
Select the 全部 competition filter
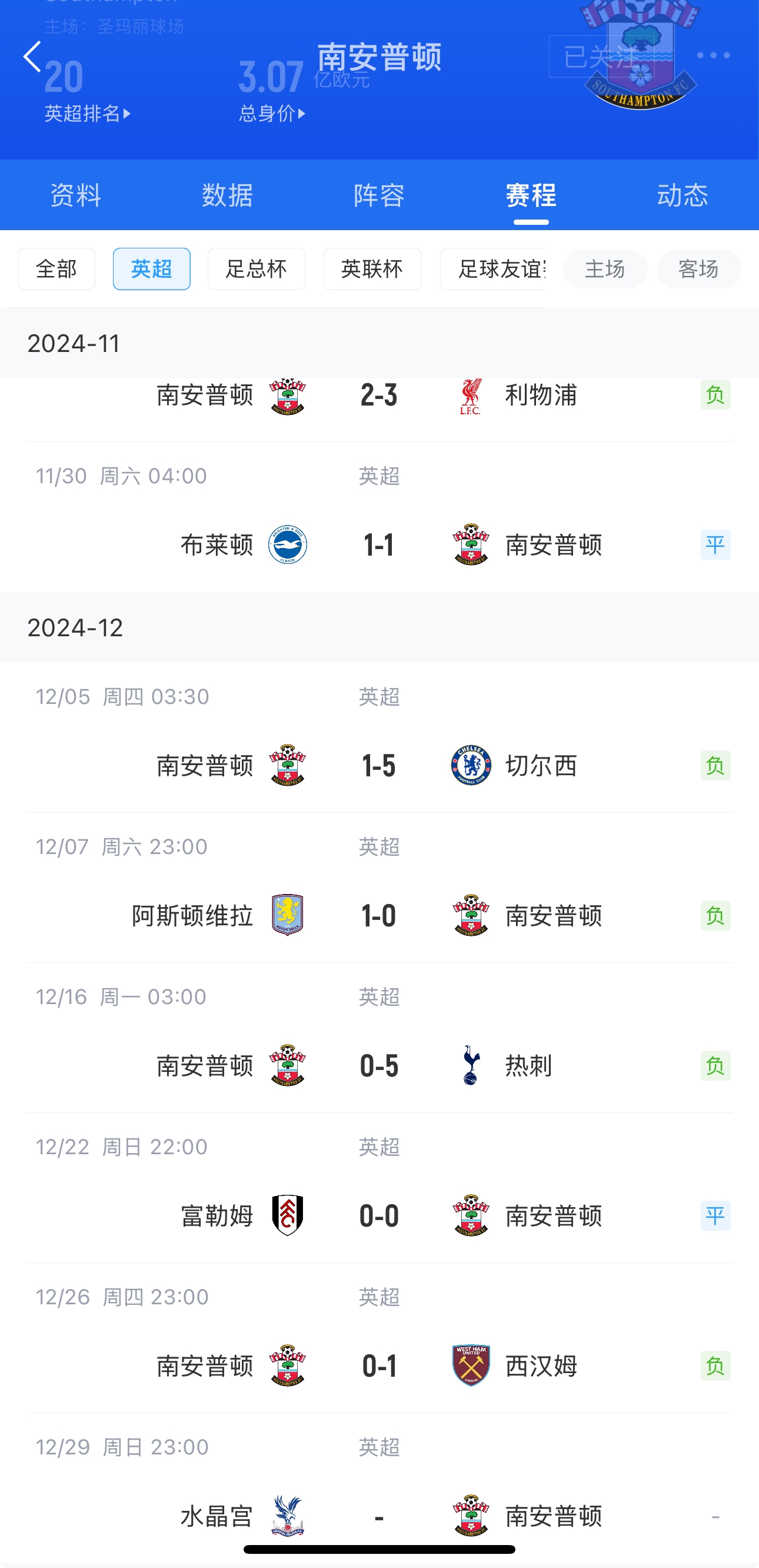click(x=56, y=269)
